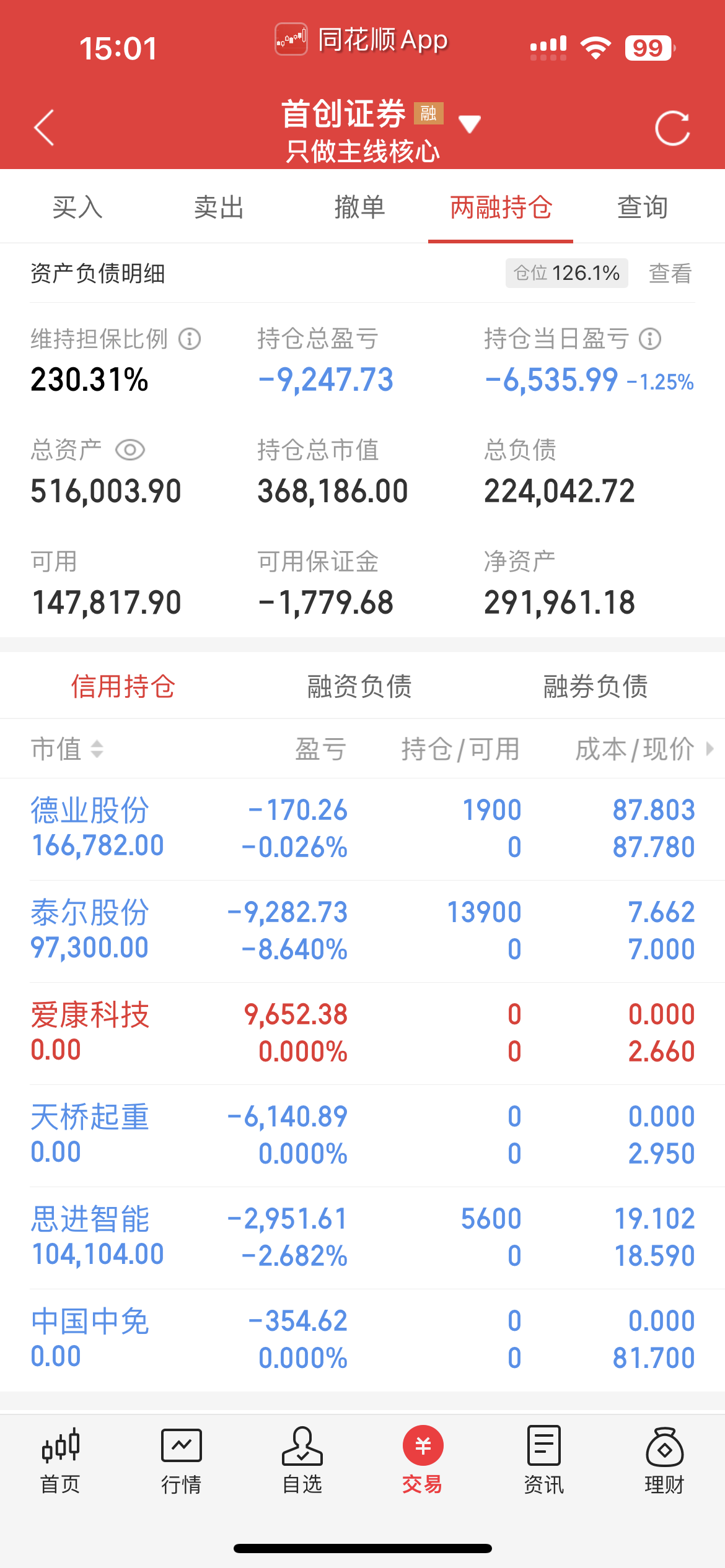Viewport: 725px width, 1568px height.
Task: Switch to 融券负债 section
Action: [595, 686]
